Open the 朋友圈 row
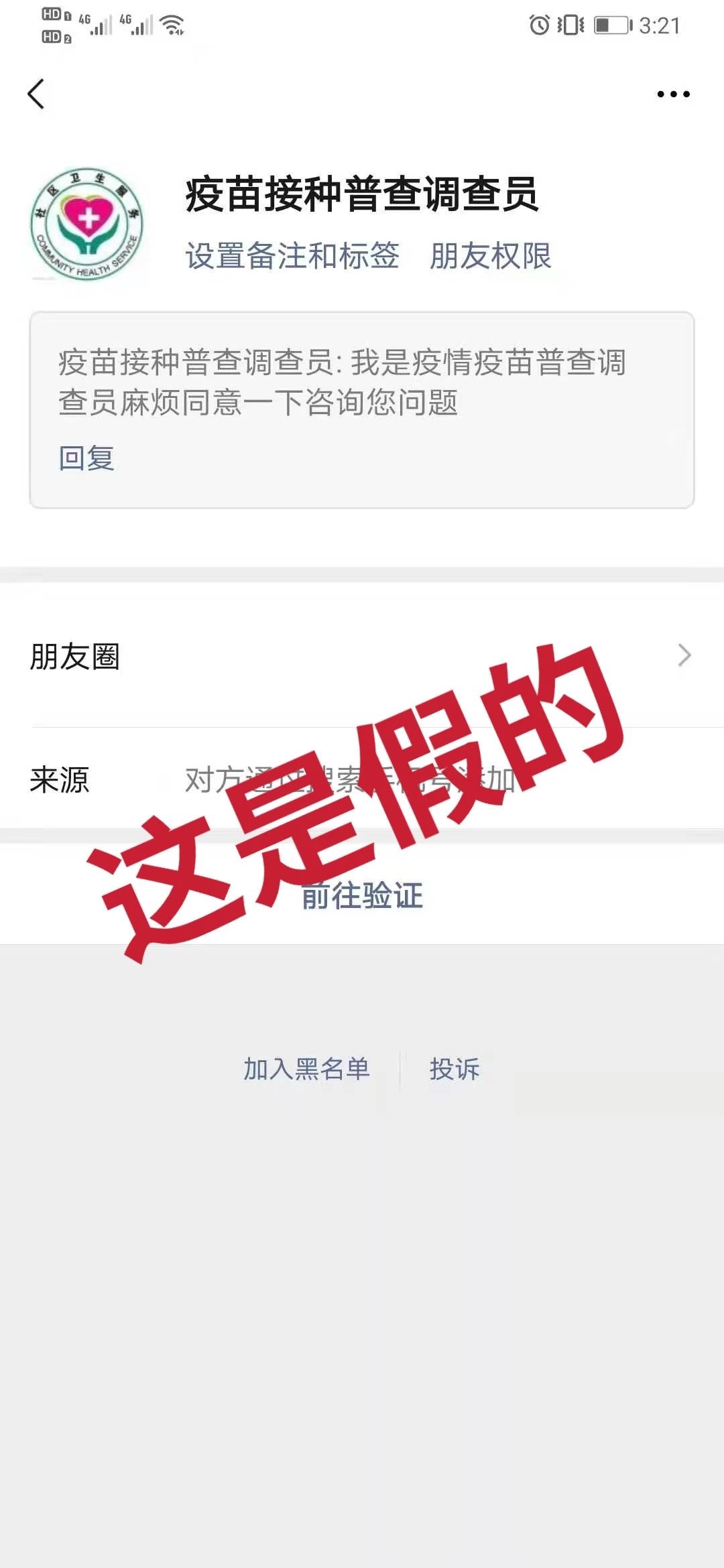 click(x=362, y=657)
